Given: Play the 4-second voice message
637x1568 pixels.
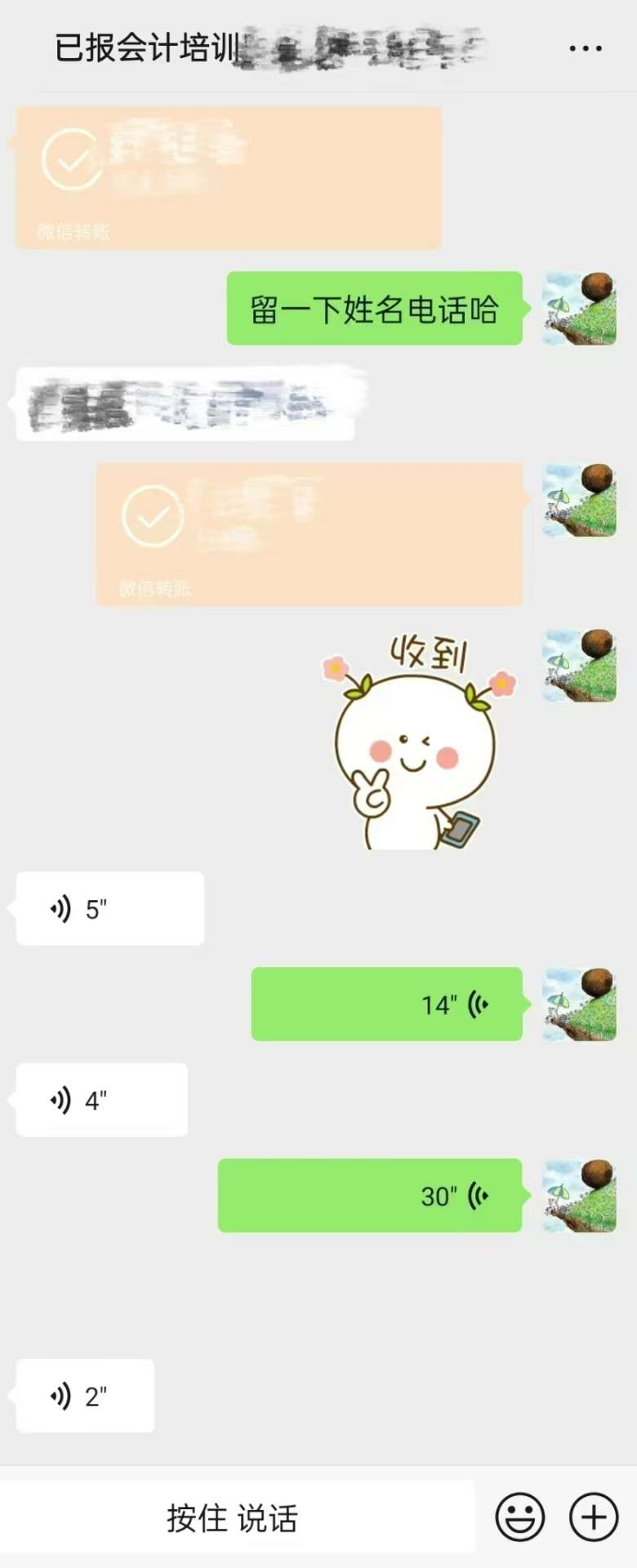Looking at the screenshot, I should pyautogui.click(x=102, y=1100).
